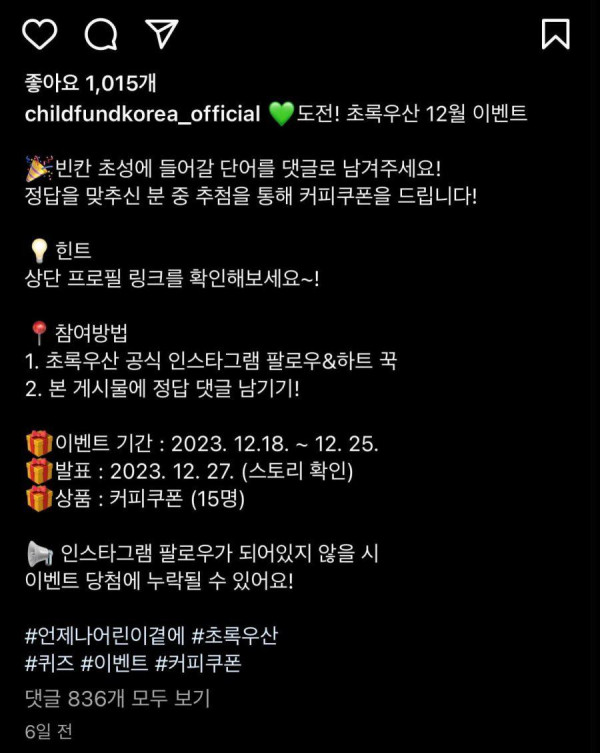Open hashtag #초록우산
600x753 pixels.
point(234,636)
